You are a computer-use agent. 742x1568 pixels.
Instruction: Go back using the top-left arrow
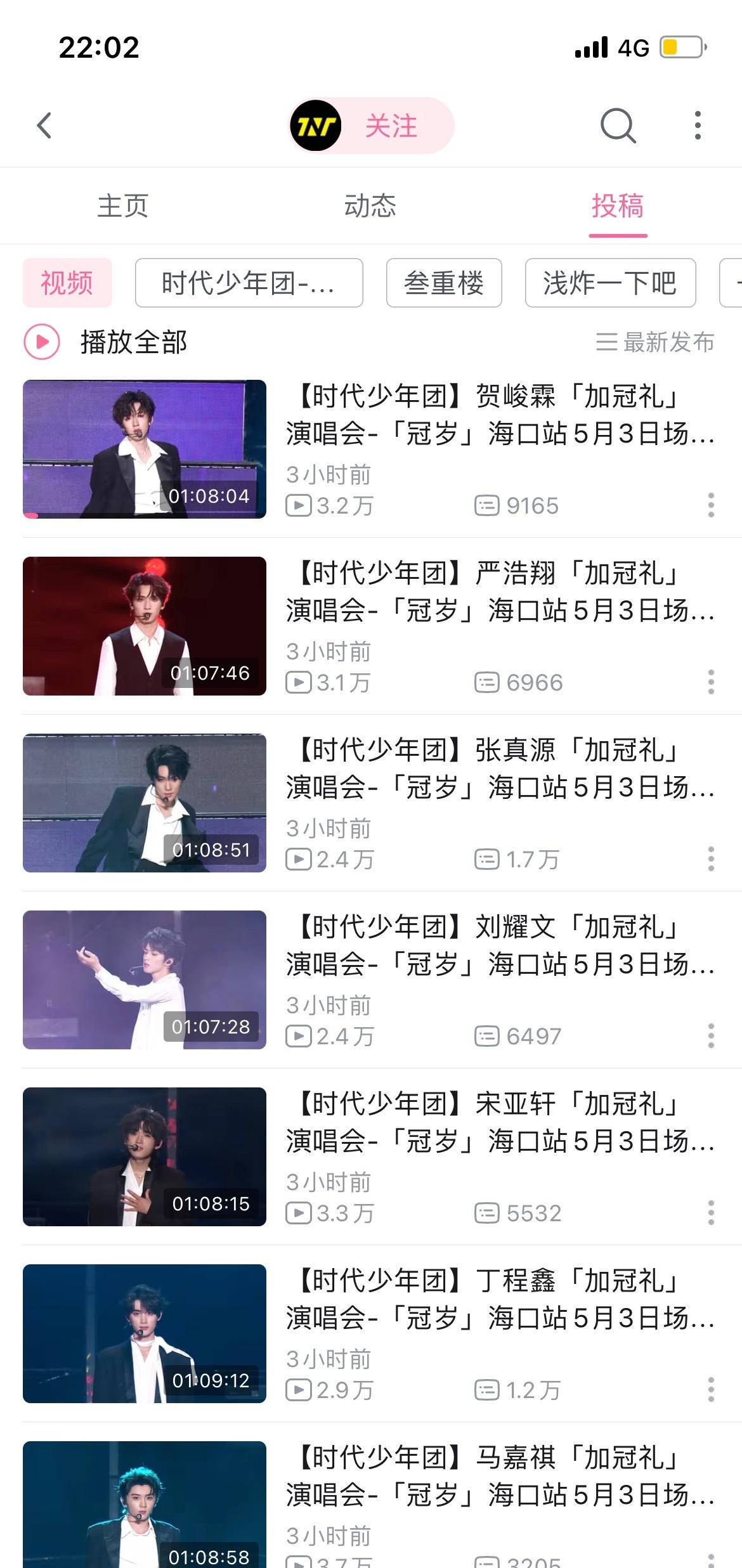pos(44,126)
